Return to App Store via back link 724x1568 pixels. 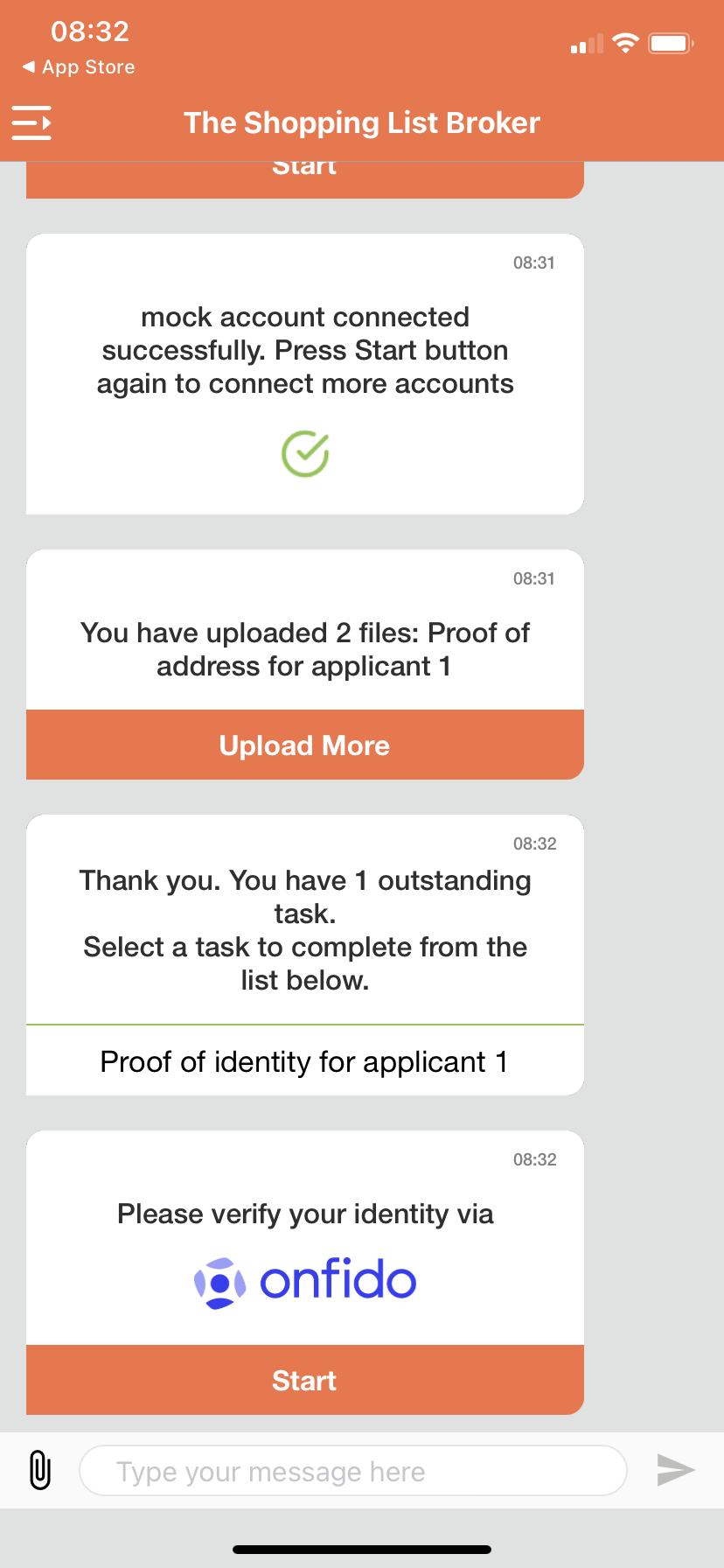coord(79,67)
